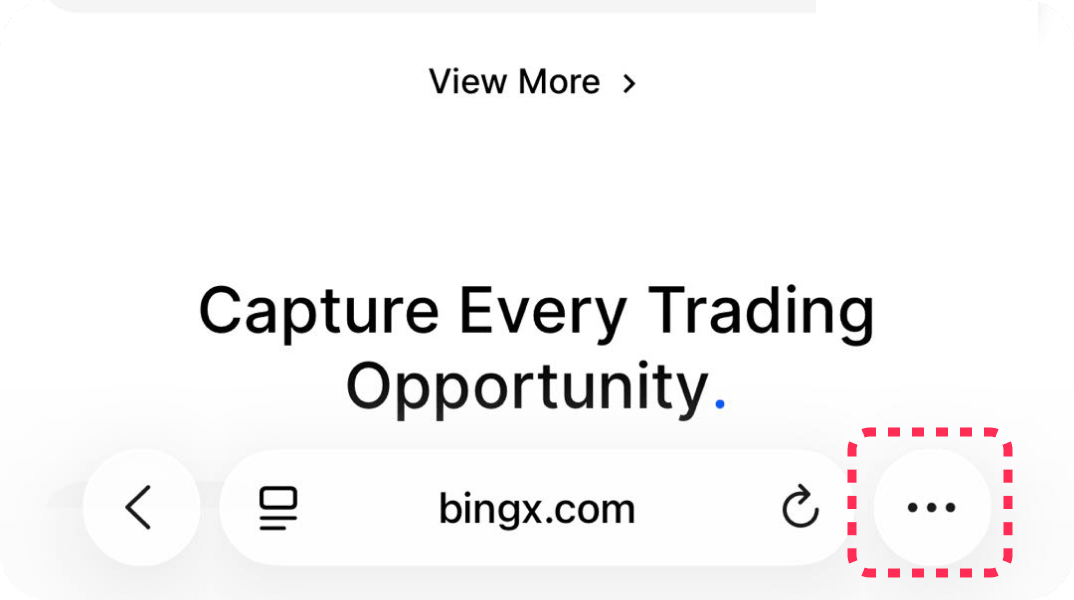Reload the current page
Screen dimensions: 1074x600
coord(800,508)
